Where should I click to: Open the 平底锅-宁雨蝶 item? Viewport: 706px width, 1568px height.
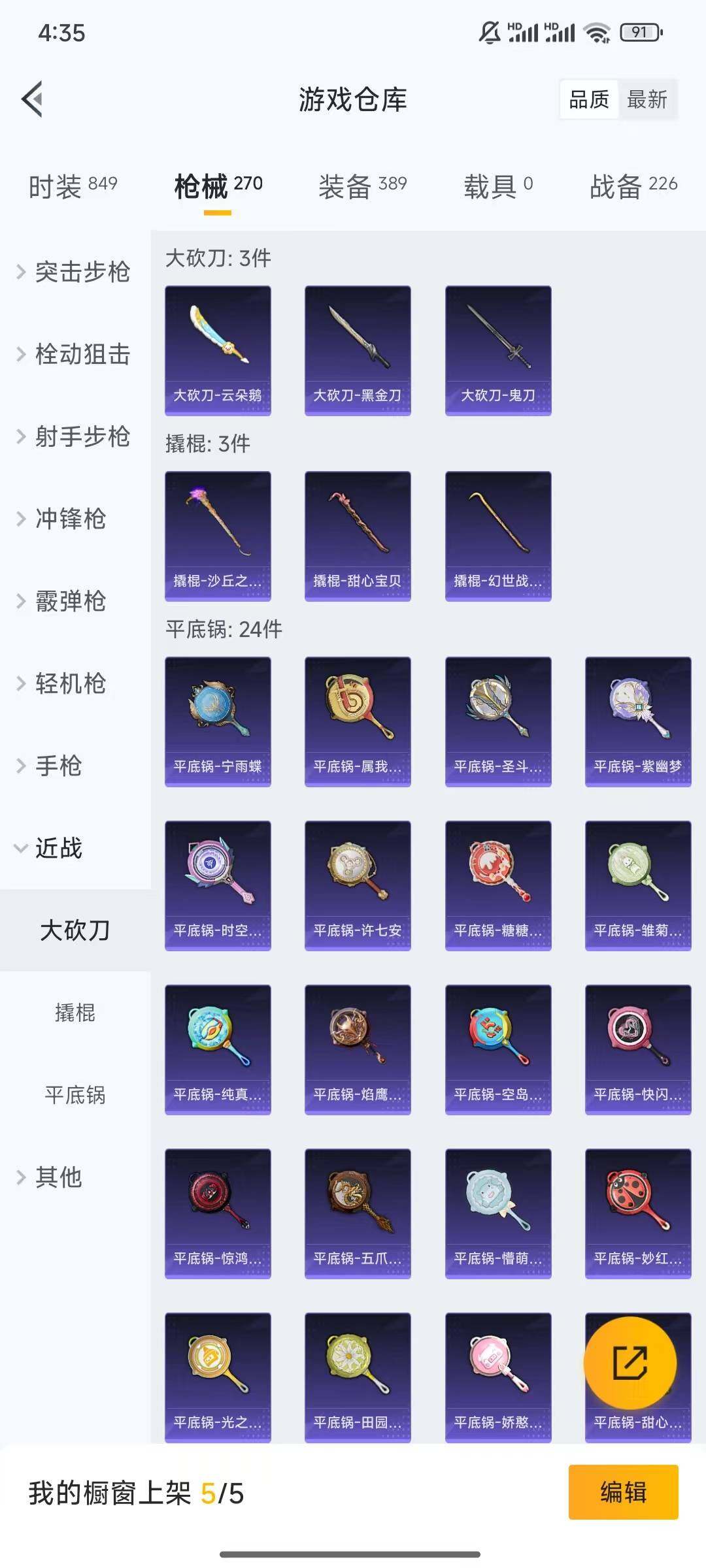pos(218,721)
